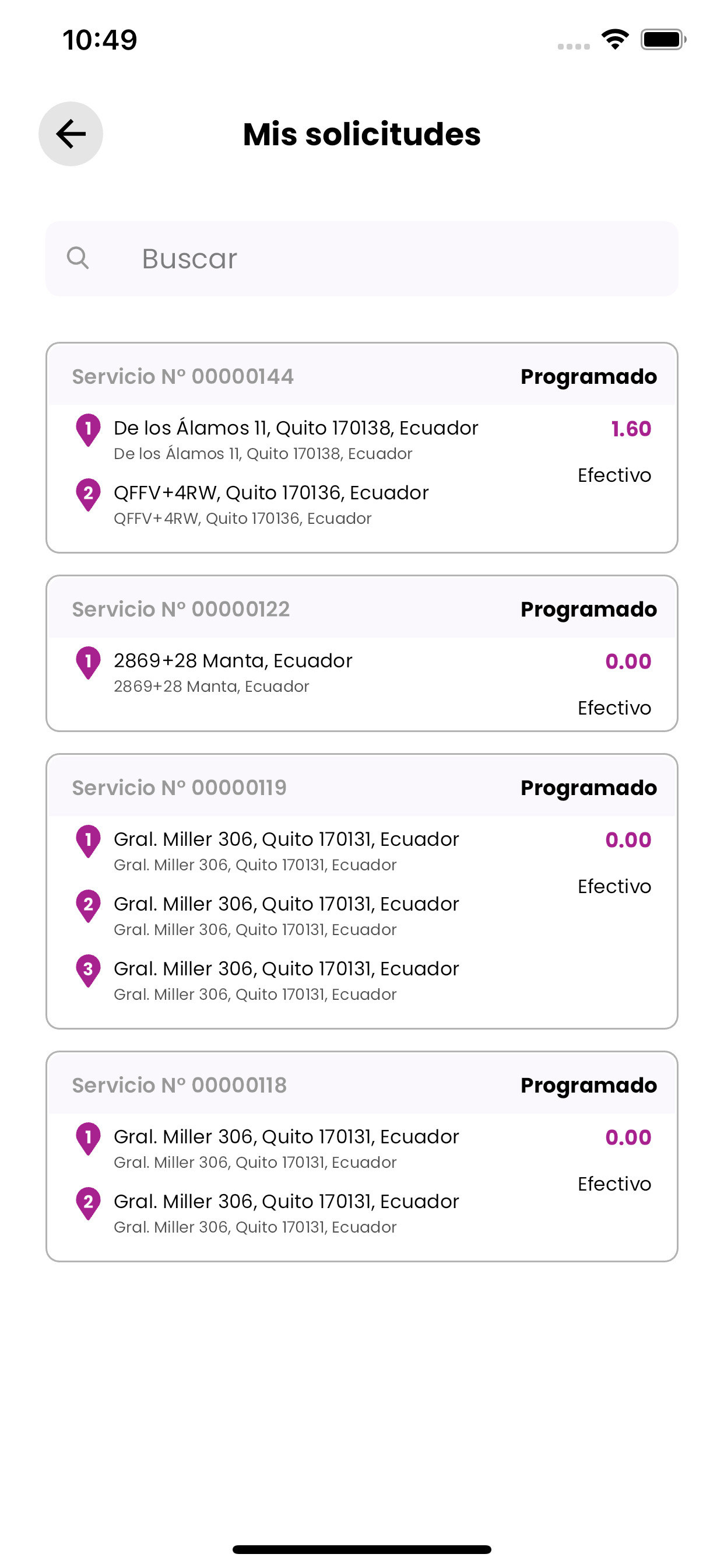This screenshot has height=1568, width=724.
Task: Tap the Buscar search field
Action: click(x=362, y=258)
